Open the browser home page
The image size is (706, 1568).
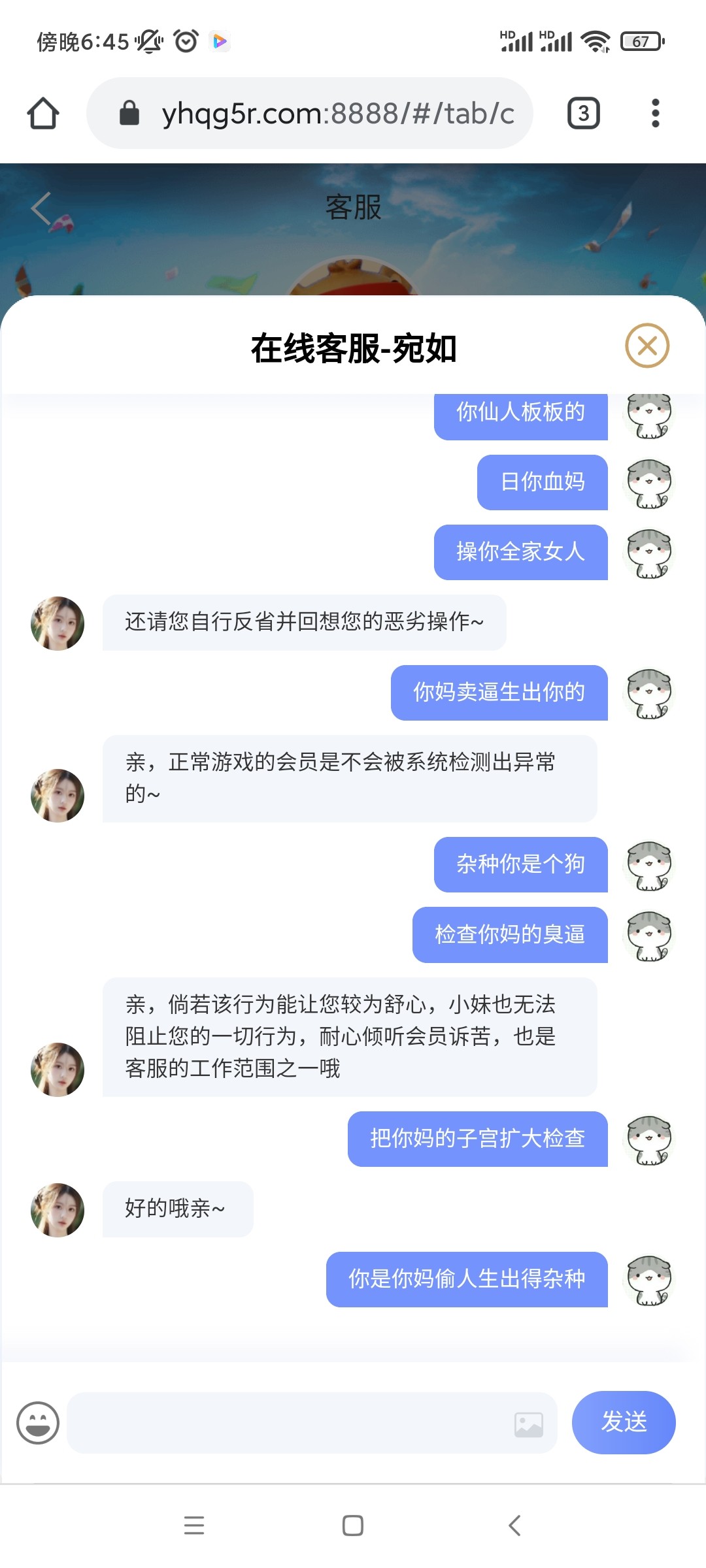pyautogui.click(x=43, y=114)
